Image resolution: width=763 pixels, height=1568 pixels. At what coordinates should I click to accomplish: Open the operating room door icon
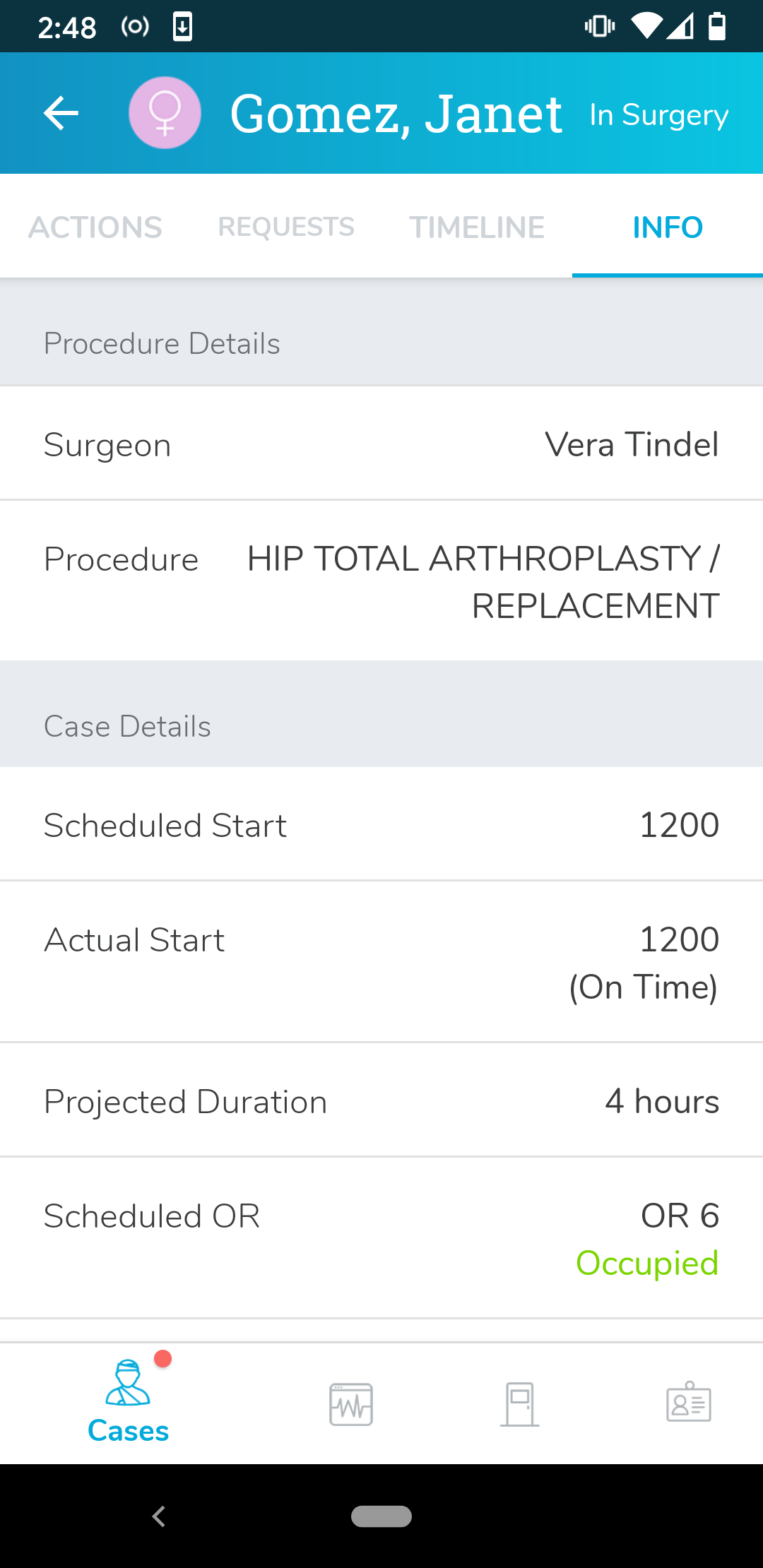point(520,1404)
